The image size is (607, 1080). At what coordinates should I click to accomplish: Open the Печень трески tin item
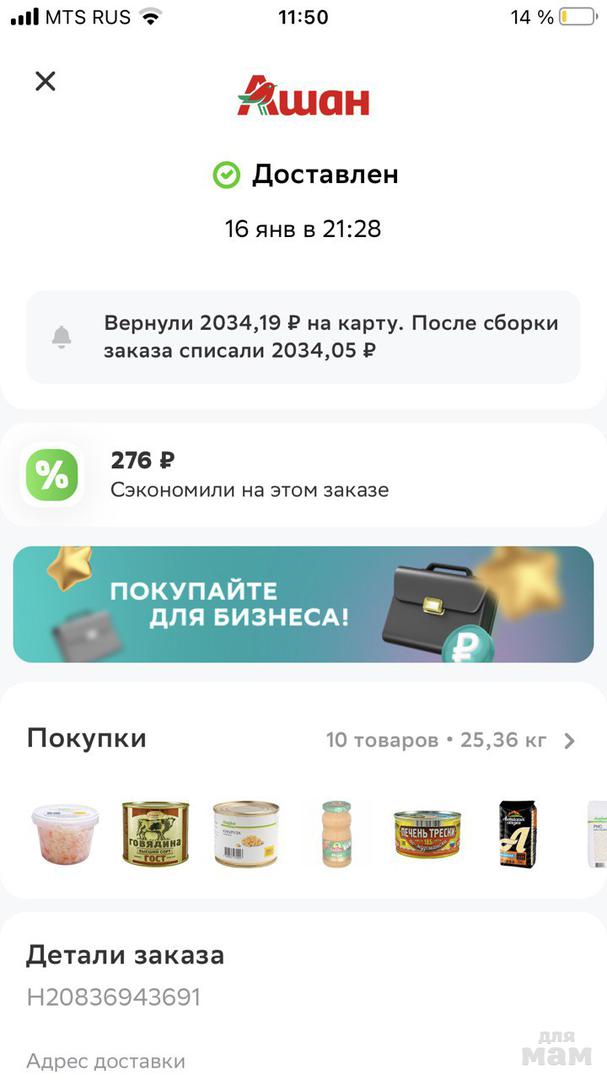[x=427, y=833]
